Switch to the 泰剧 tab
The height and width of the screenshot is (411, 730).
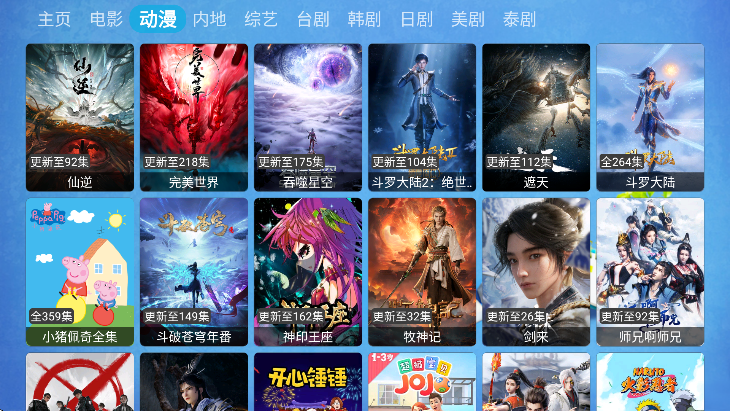519,19
